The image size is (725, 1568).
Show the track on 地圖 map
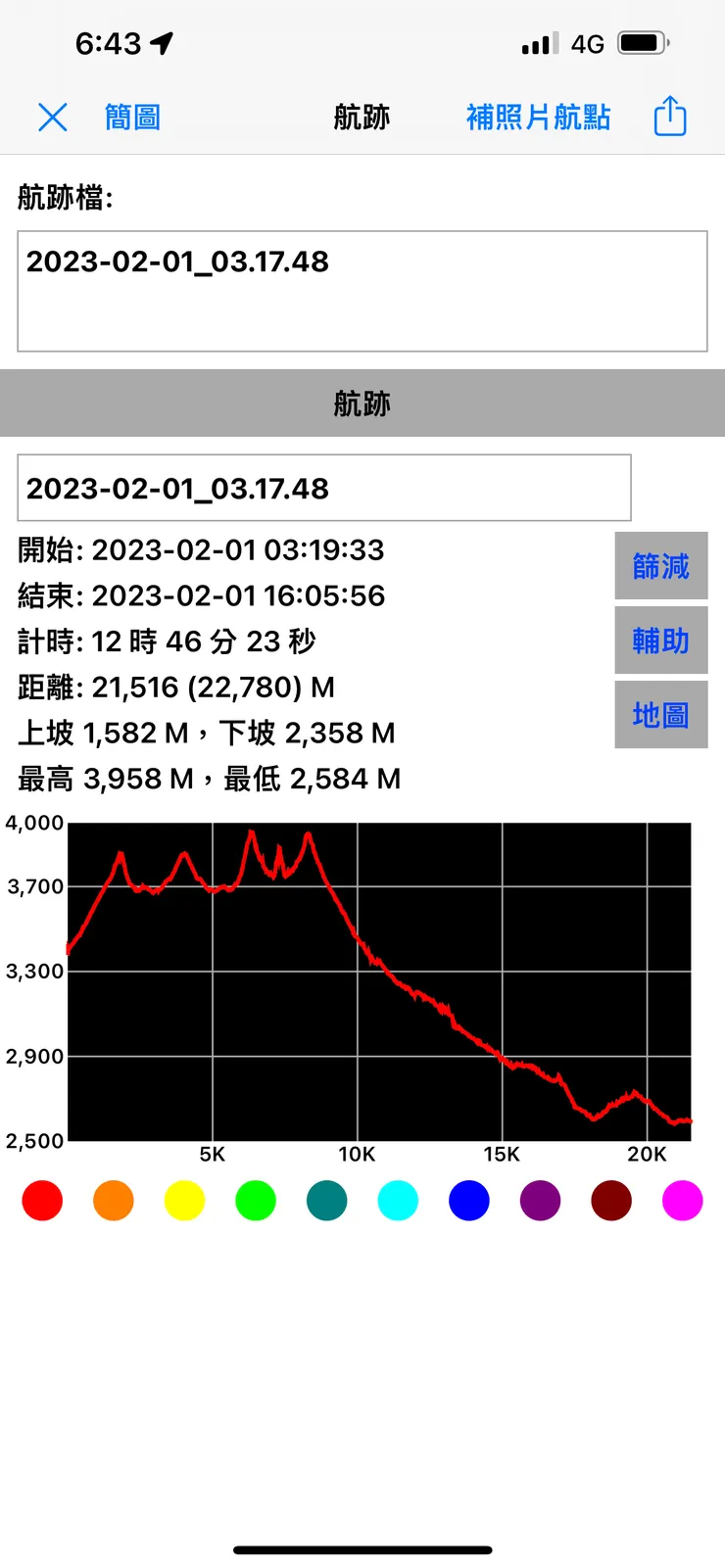coord(660,715)
